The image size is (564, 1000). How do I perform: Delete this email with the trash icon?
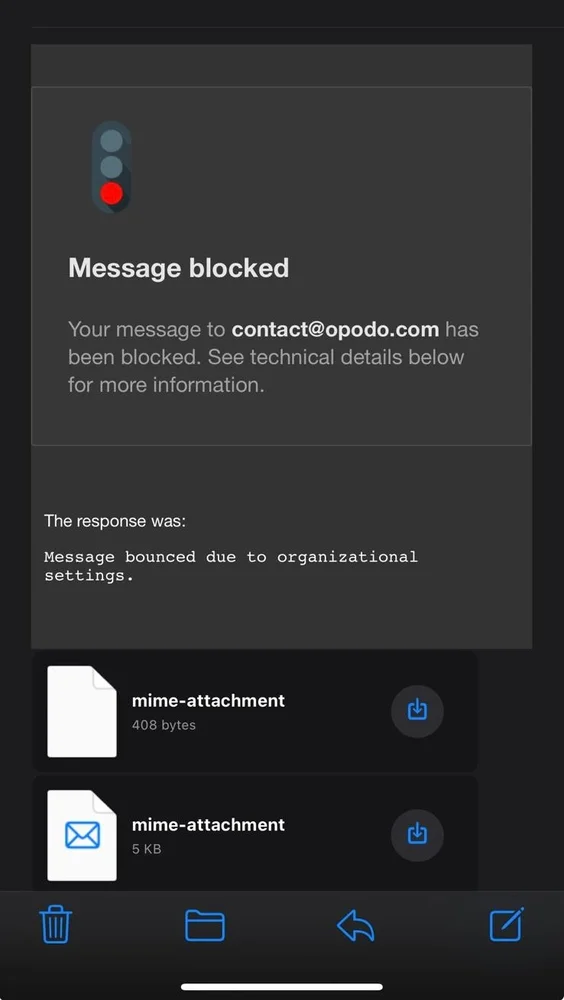[x=56, y=925]
